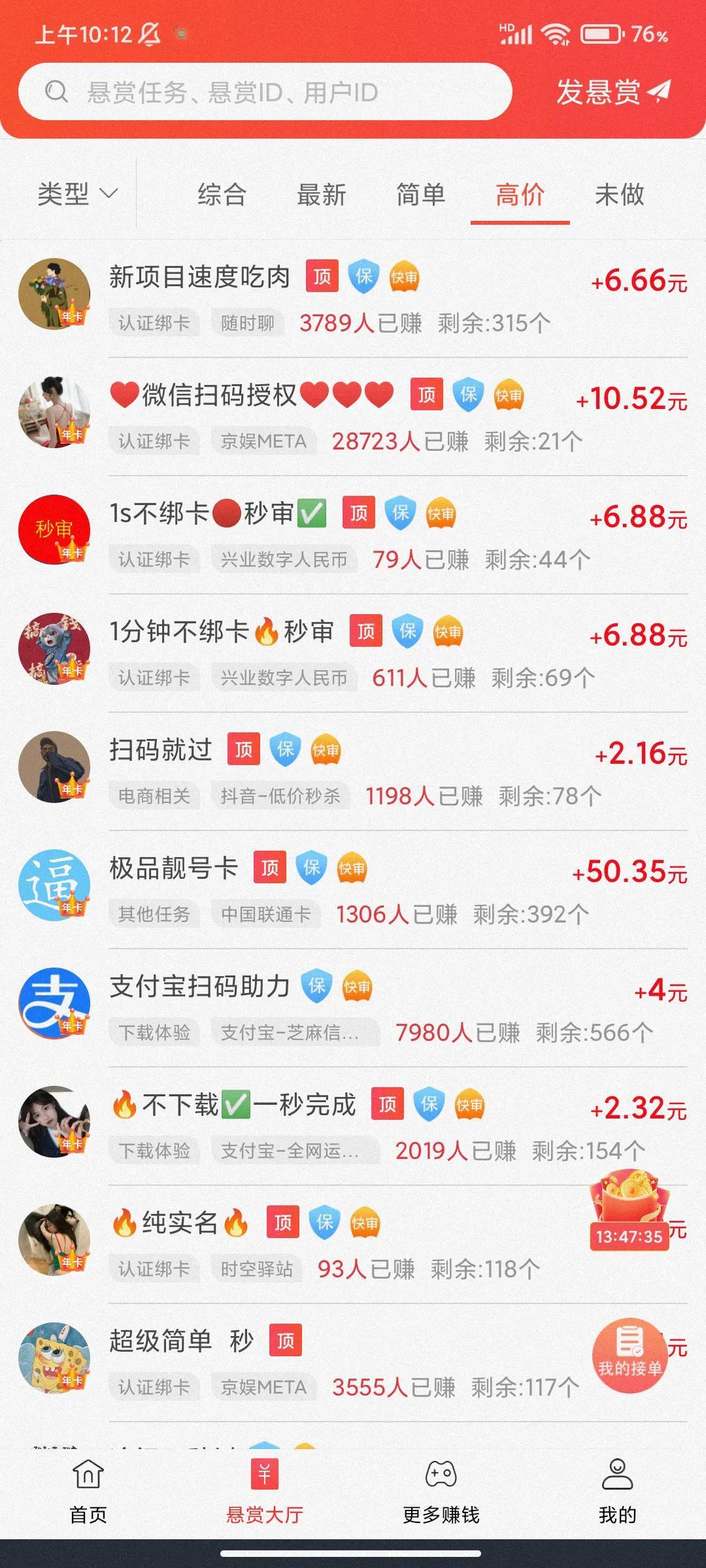The image size is (706, 1568).
Task: Open 我的接单 floating button
Action: click(630, 1355)
